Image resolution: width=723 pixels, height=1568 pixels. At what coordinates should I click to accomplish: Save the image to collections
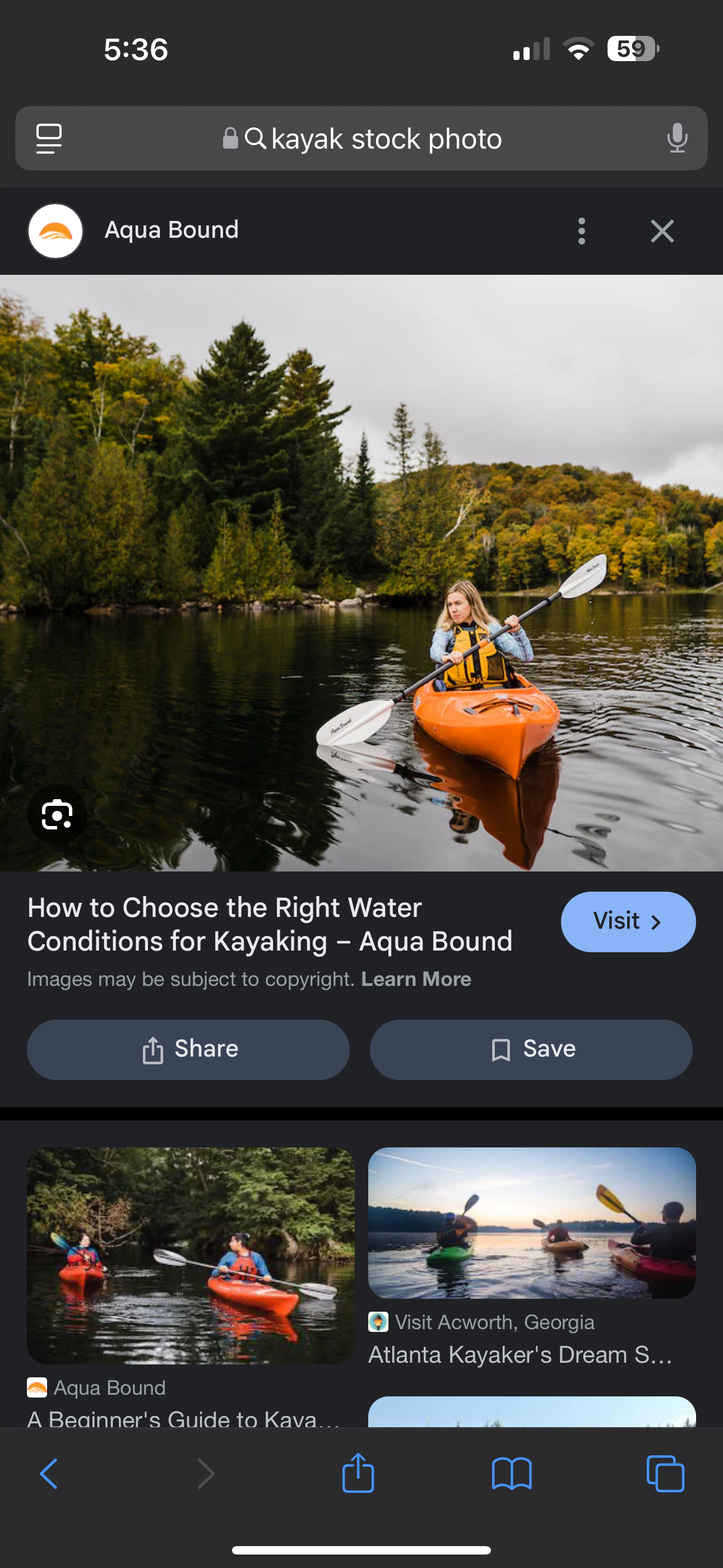[x=531, y=1049]
